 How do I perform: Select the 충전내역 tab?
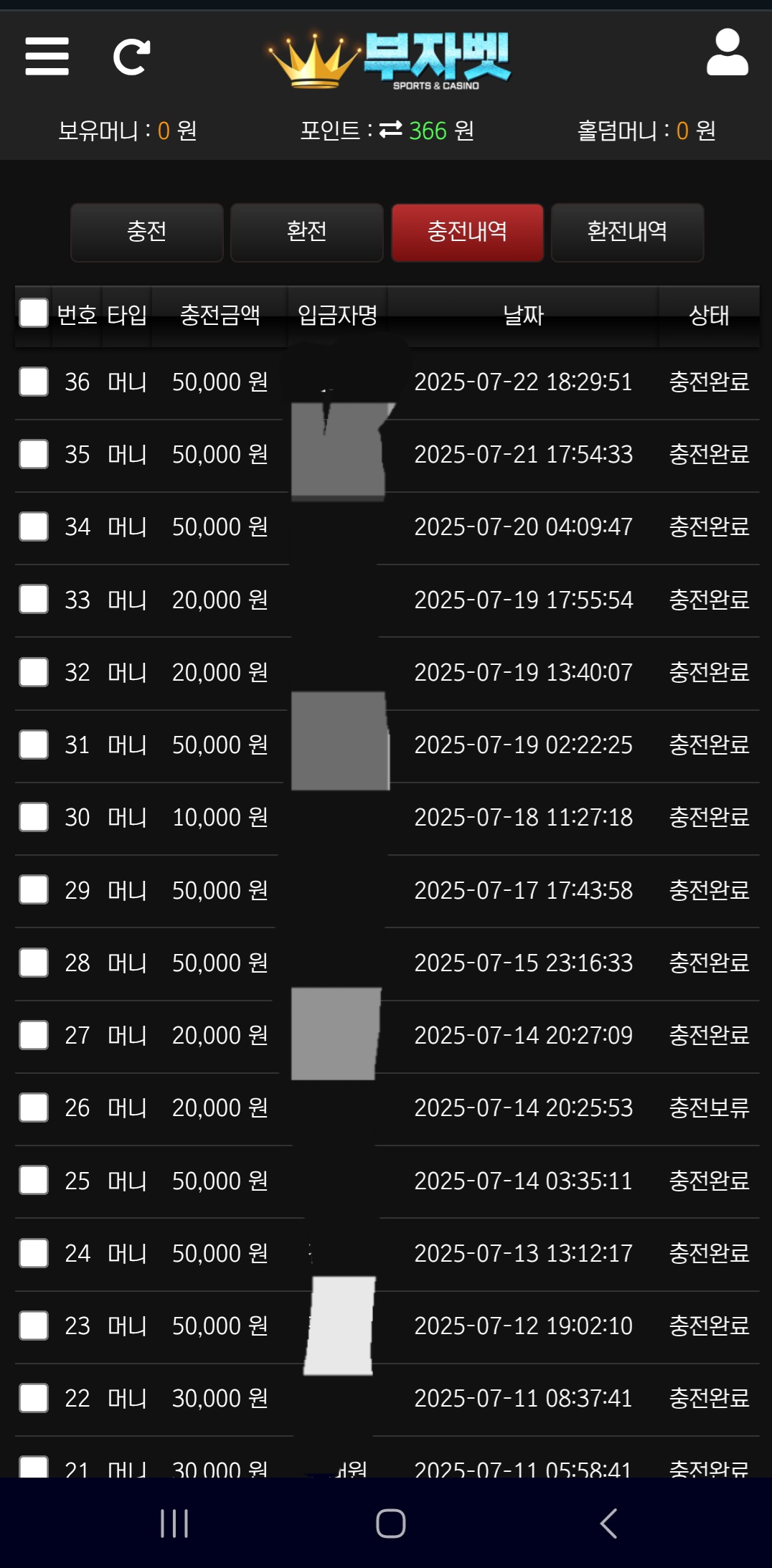pos(467,232)
